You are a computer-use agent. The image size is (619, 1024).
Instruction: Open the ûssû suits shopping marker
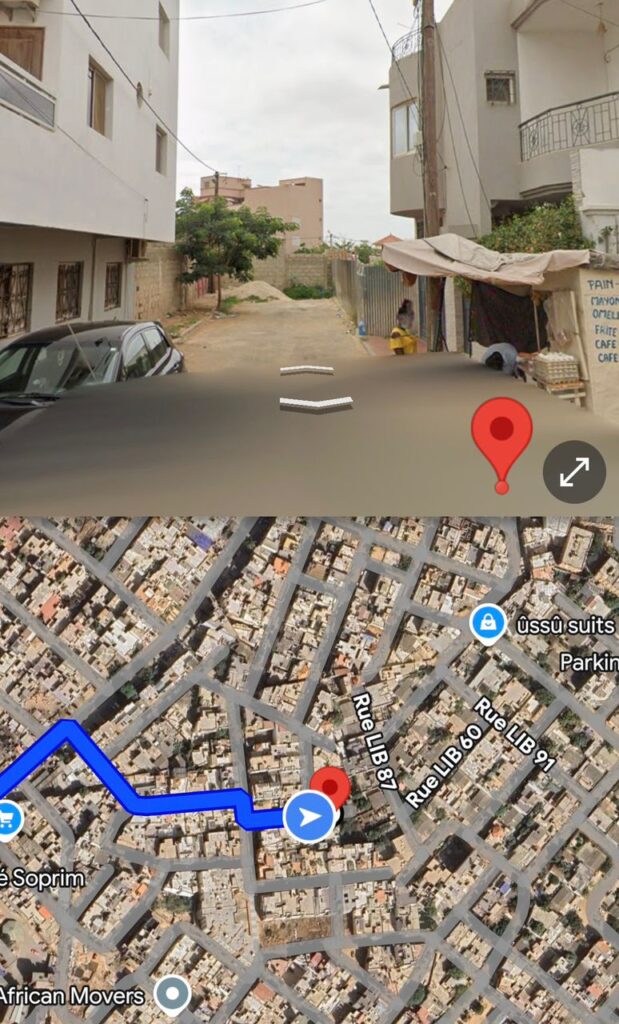click(x=487, y=623)
